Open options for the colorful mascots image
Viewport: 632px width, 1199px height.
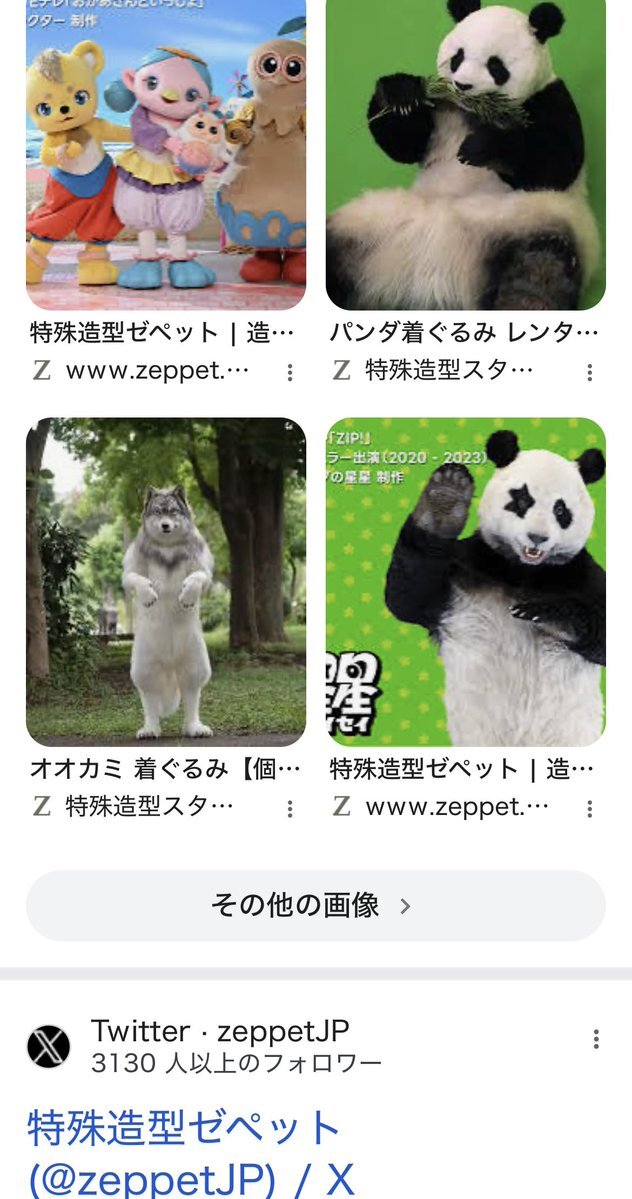coord(290,372)
